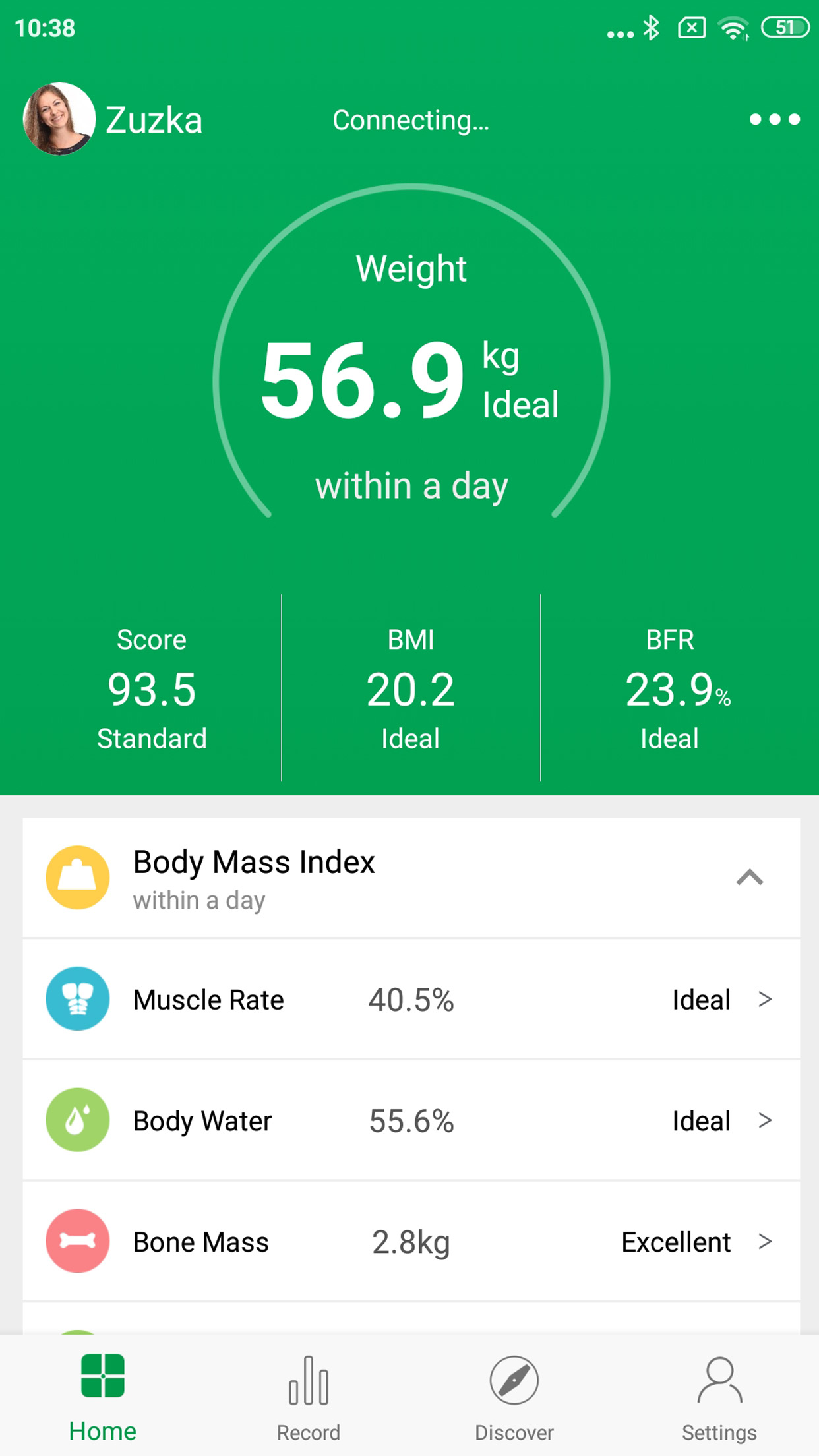Tap the BMI value 20.2
819x1456 pixels.
click(409, 690)
